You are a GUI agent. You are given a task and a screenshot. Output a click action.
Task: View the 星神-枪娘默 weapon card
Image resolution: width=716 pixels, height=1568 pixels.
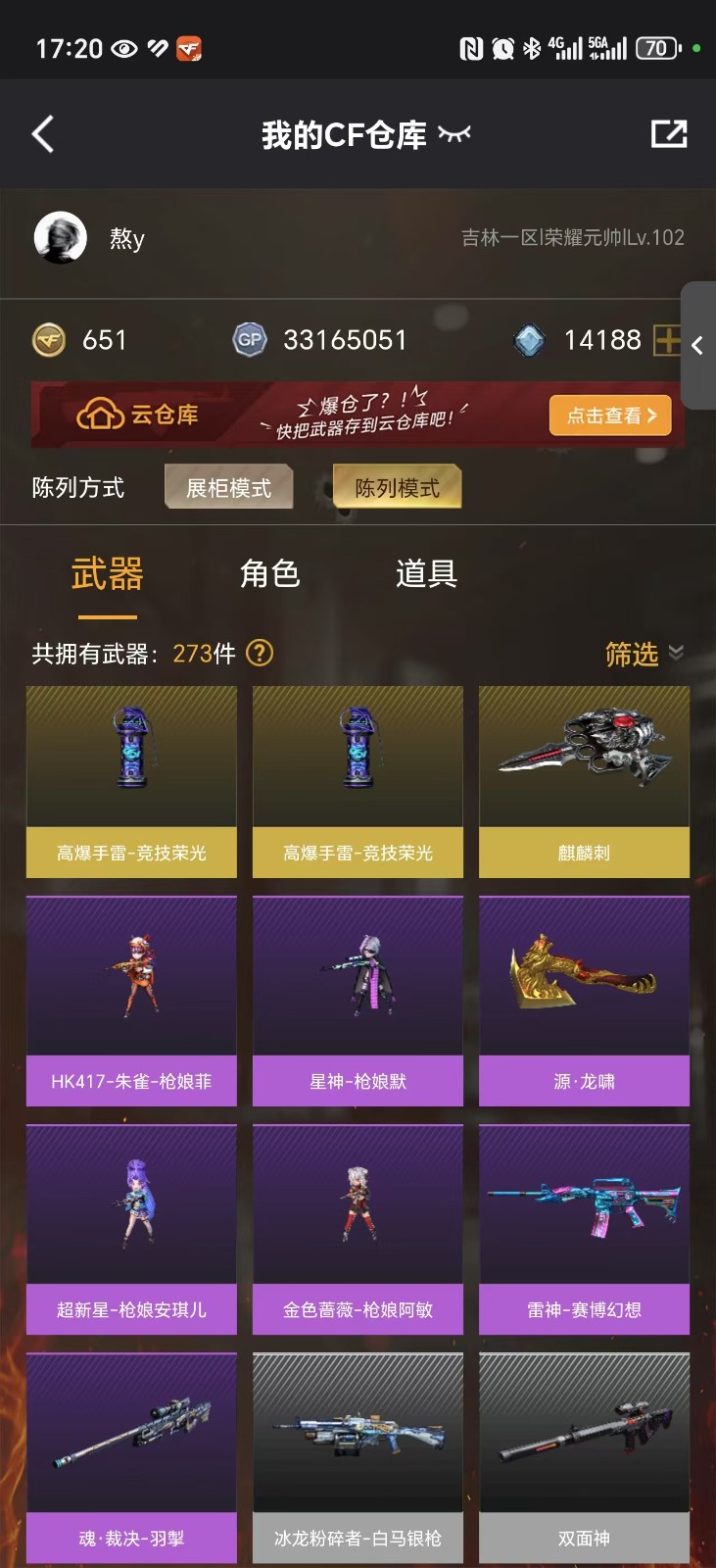point(358,1001)
